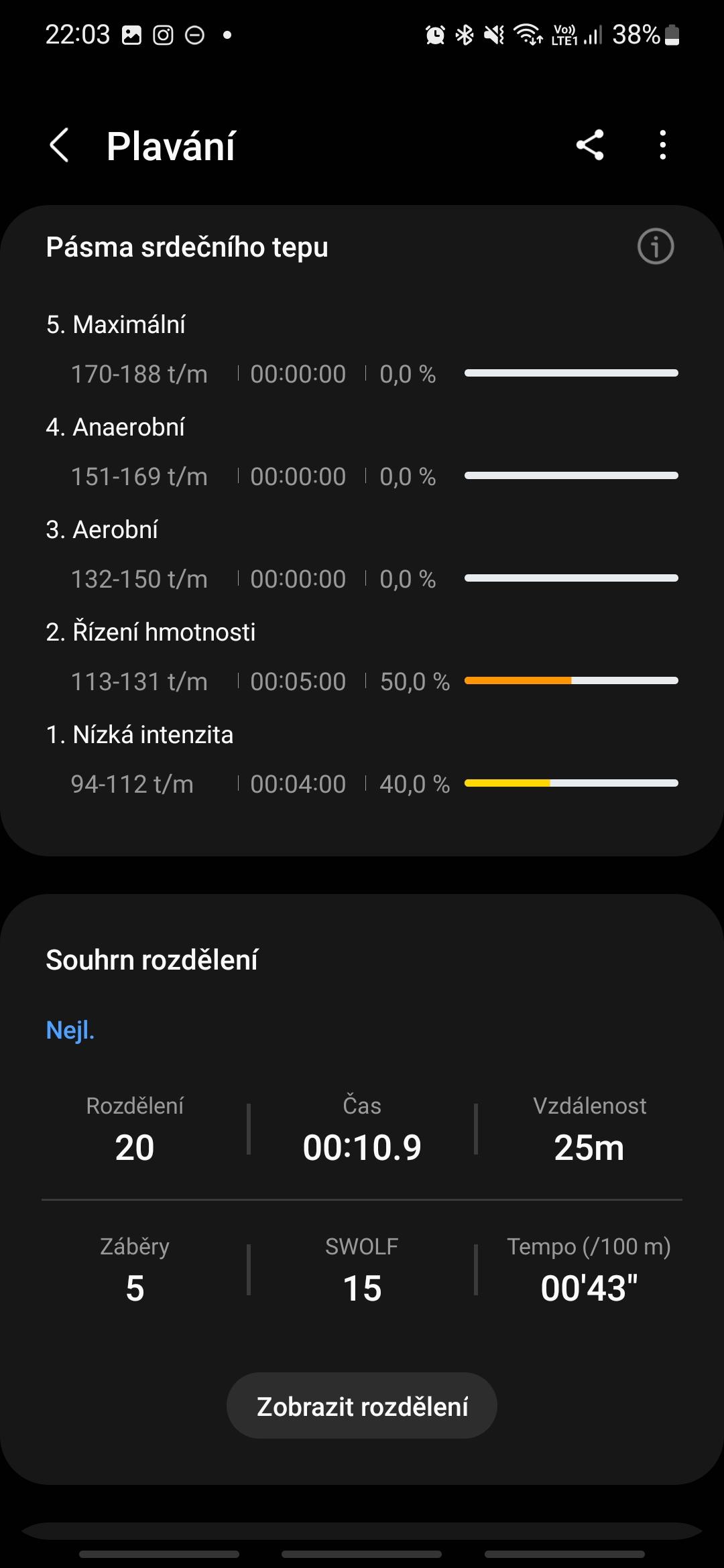Open the three-dot overflow menu
The width and height of the screenshot is (724, 1568).
662,145
